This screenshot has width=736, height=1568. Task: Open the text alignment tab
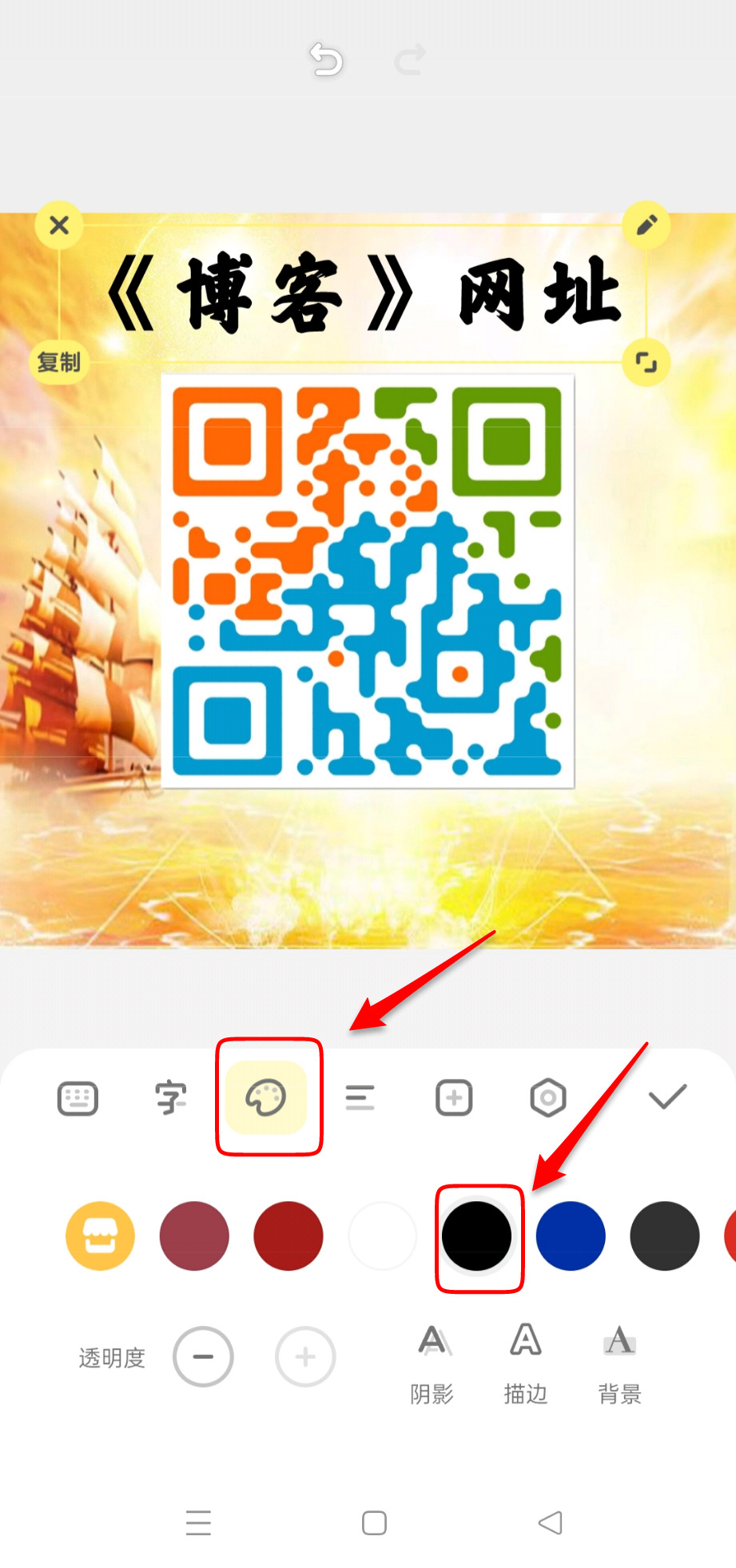(360, 1098)
